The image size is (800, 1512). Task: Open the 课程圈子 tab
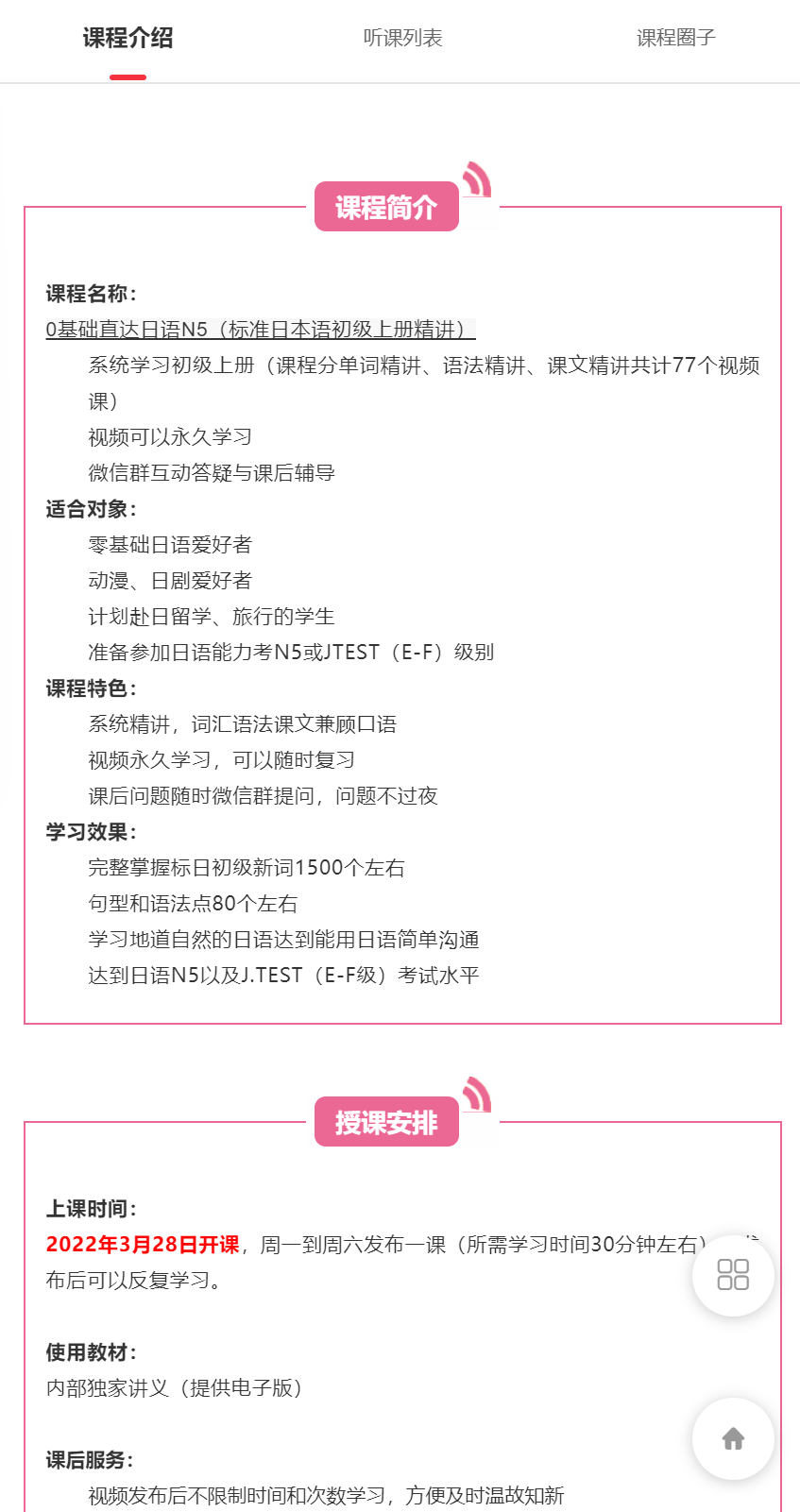coord(675,38)
